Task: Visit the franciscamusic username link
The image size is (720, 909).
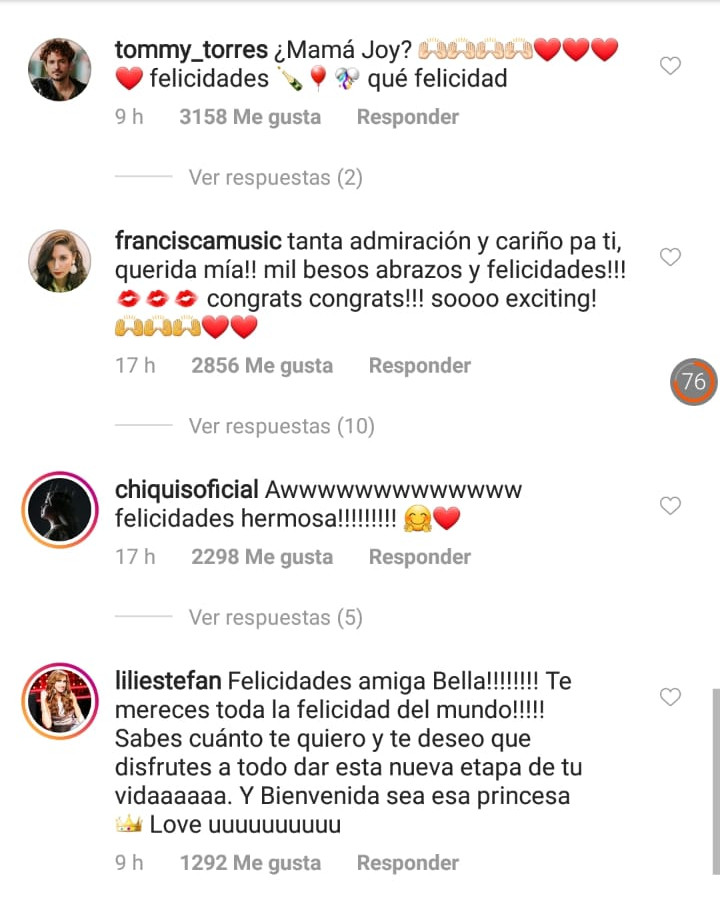Action: click(x=198, y=241)
